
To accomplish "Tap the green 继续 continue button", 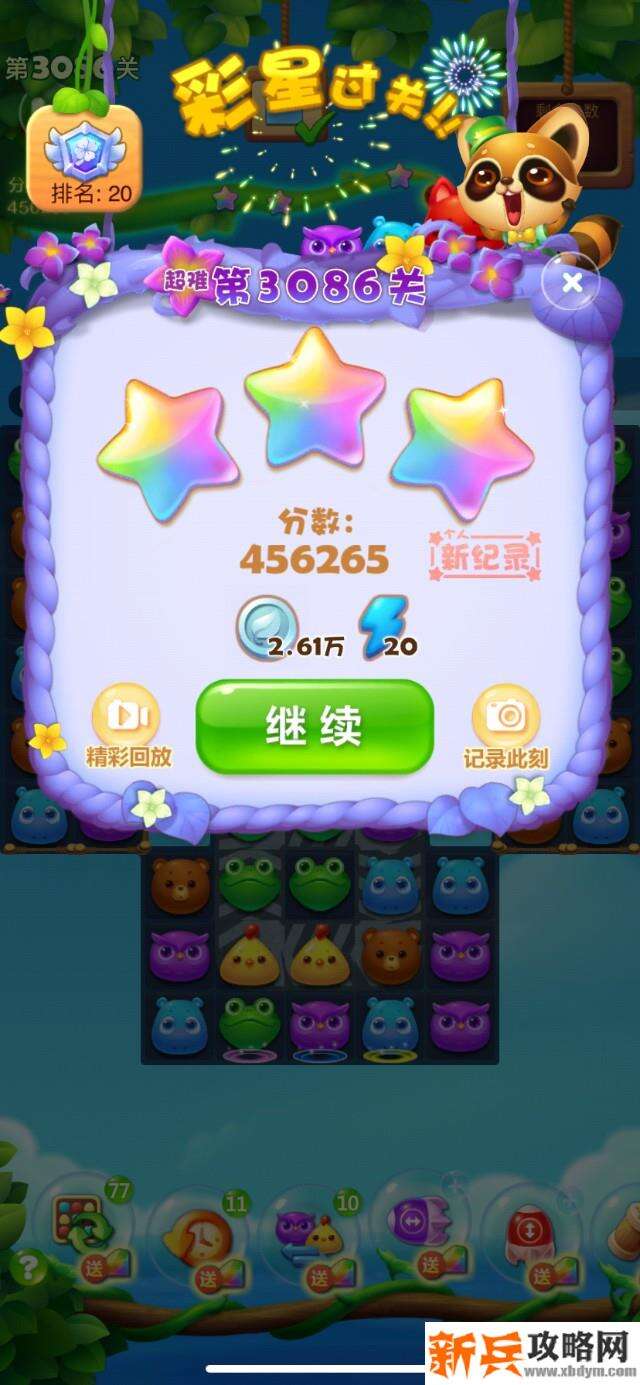I will (x=314, y=727).
